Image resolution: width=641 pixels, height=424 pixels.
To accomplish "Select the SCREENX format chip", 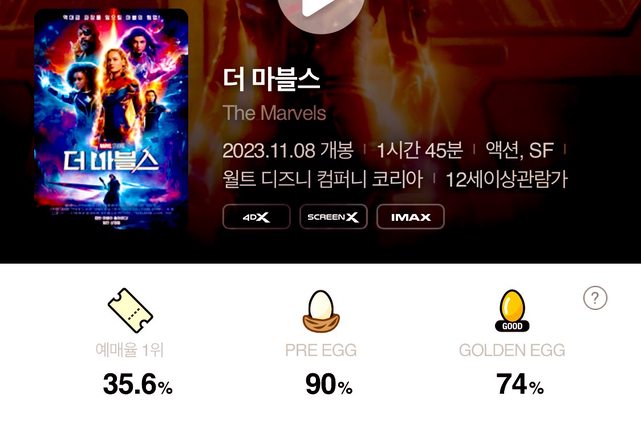I will point(333,217).
